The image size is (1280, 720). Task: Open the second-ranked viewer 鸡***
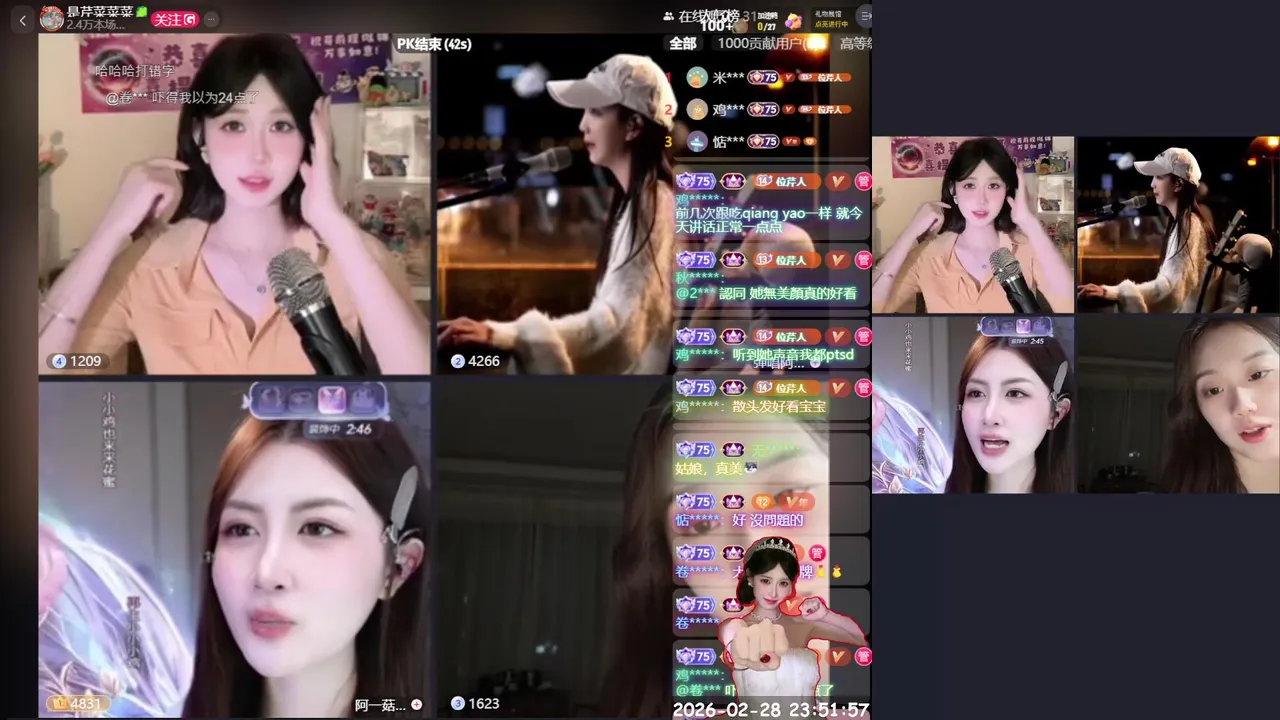pyautogui.click(x=728, y=109)
